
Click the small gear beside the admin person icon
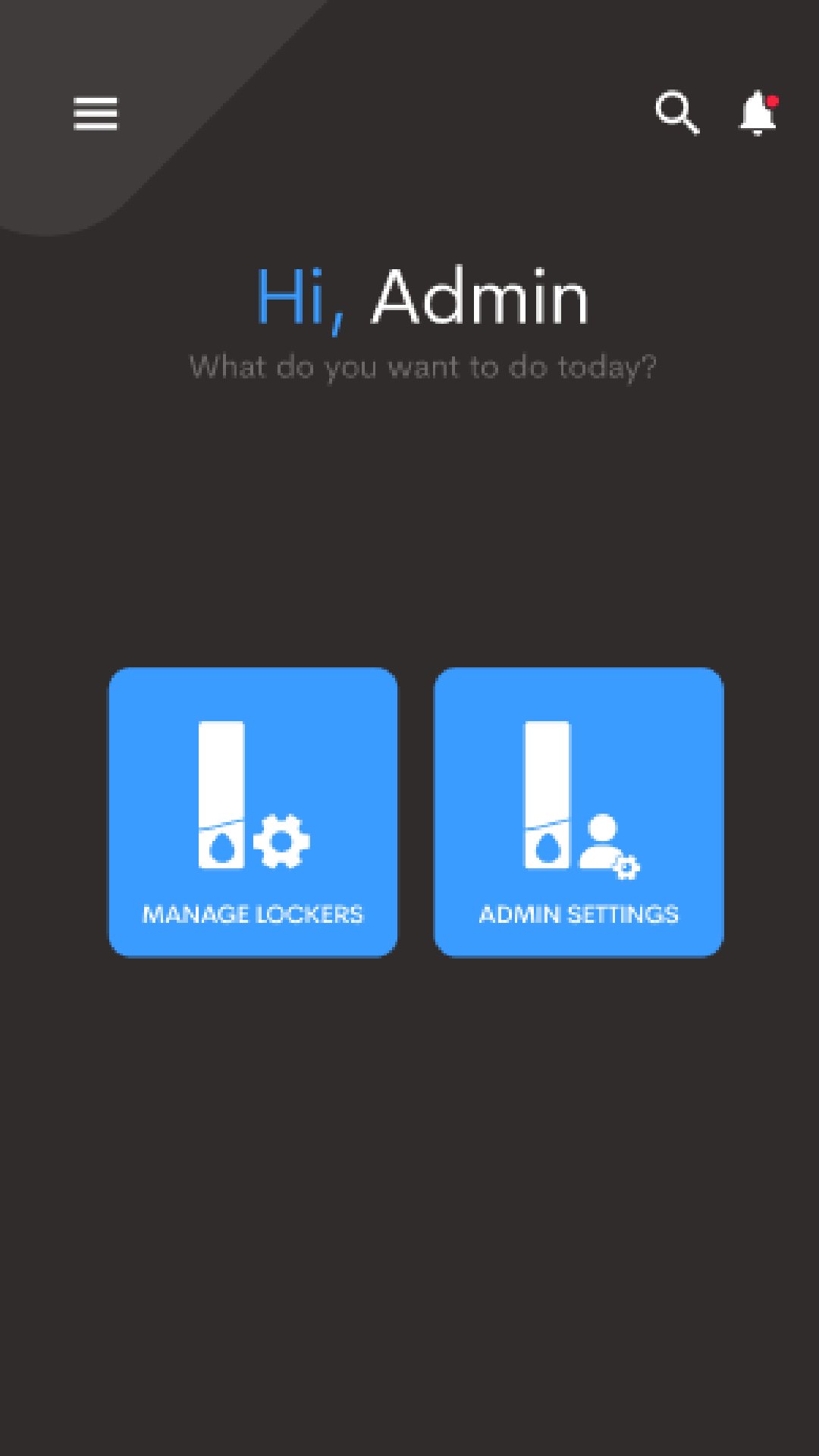(626, 868)
